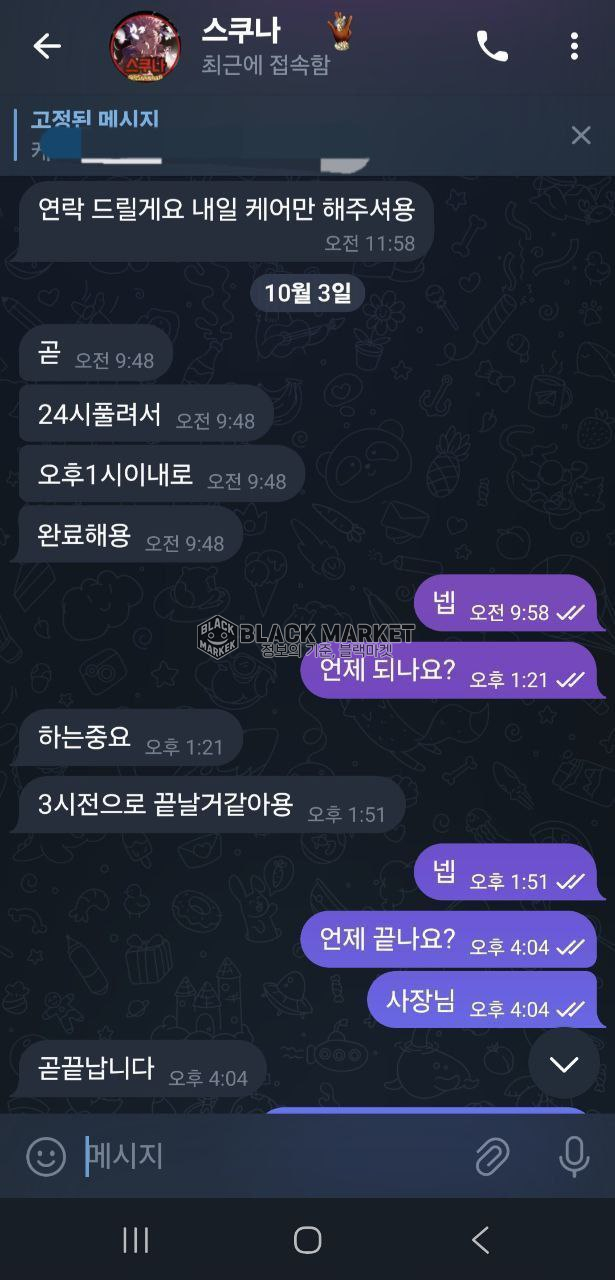Go back from the 스쿠나 chat
The width and height of the screenshot is (615, 1280).
click(47, 46)
